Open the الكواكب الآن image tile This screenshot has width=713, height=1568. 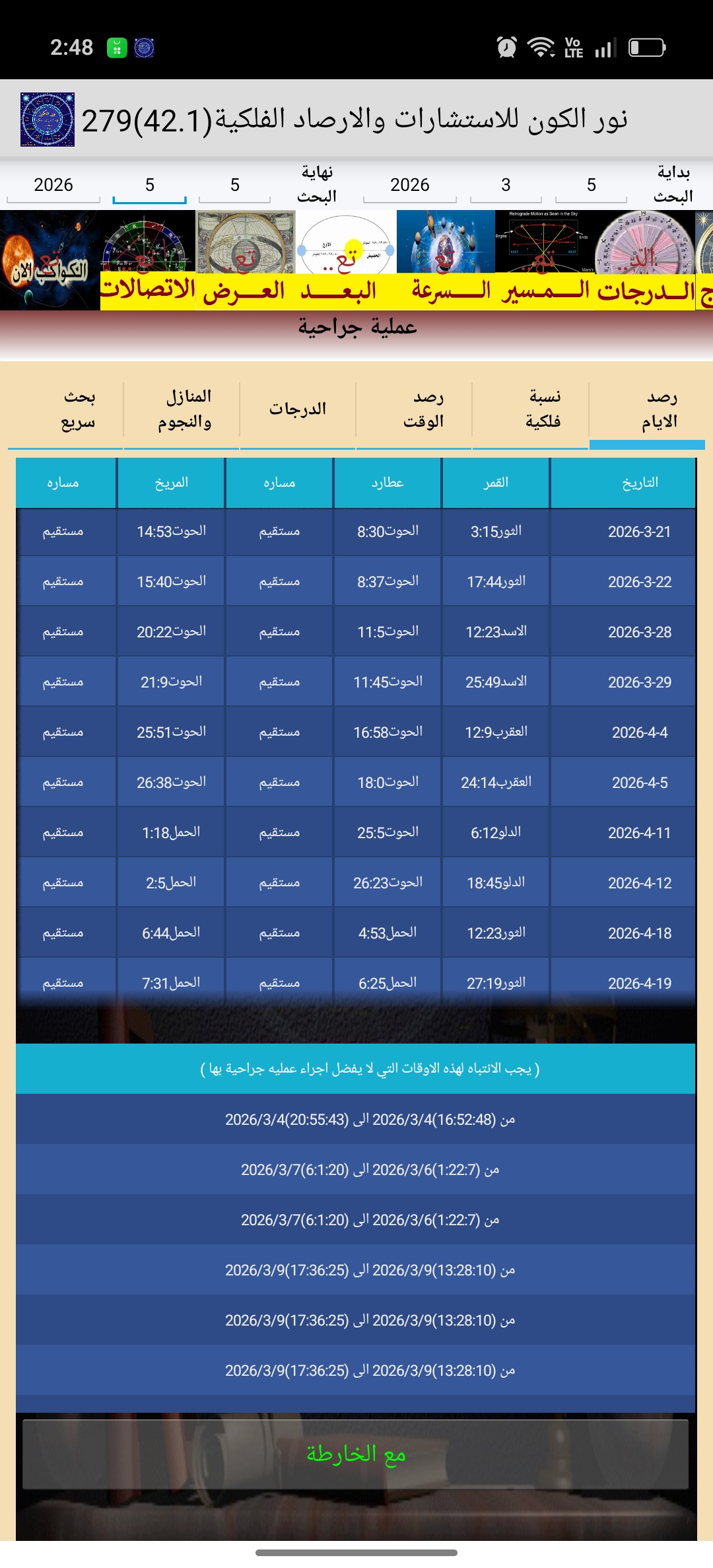(x=50, y=260)
